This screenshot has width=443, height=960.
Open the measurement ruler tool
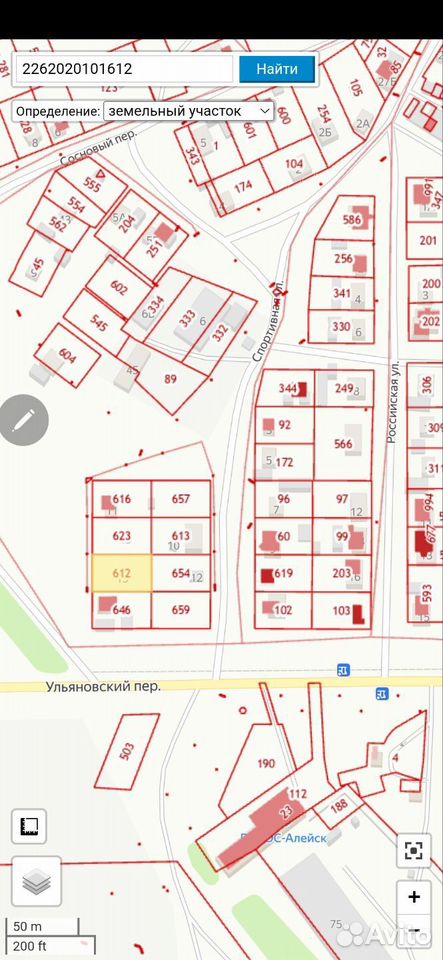(29, 826)
